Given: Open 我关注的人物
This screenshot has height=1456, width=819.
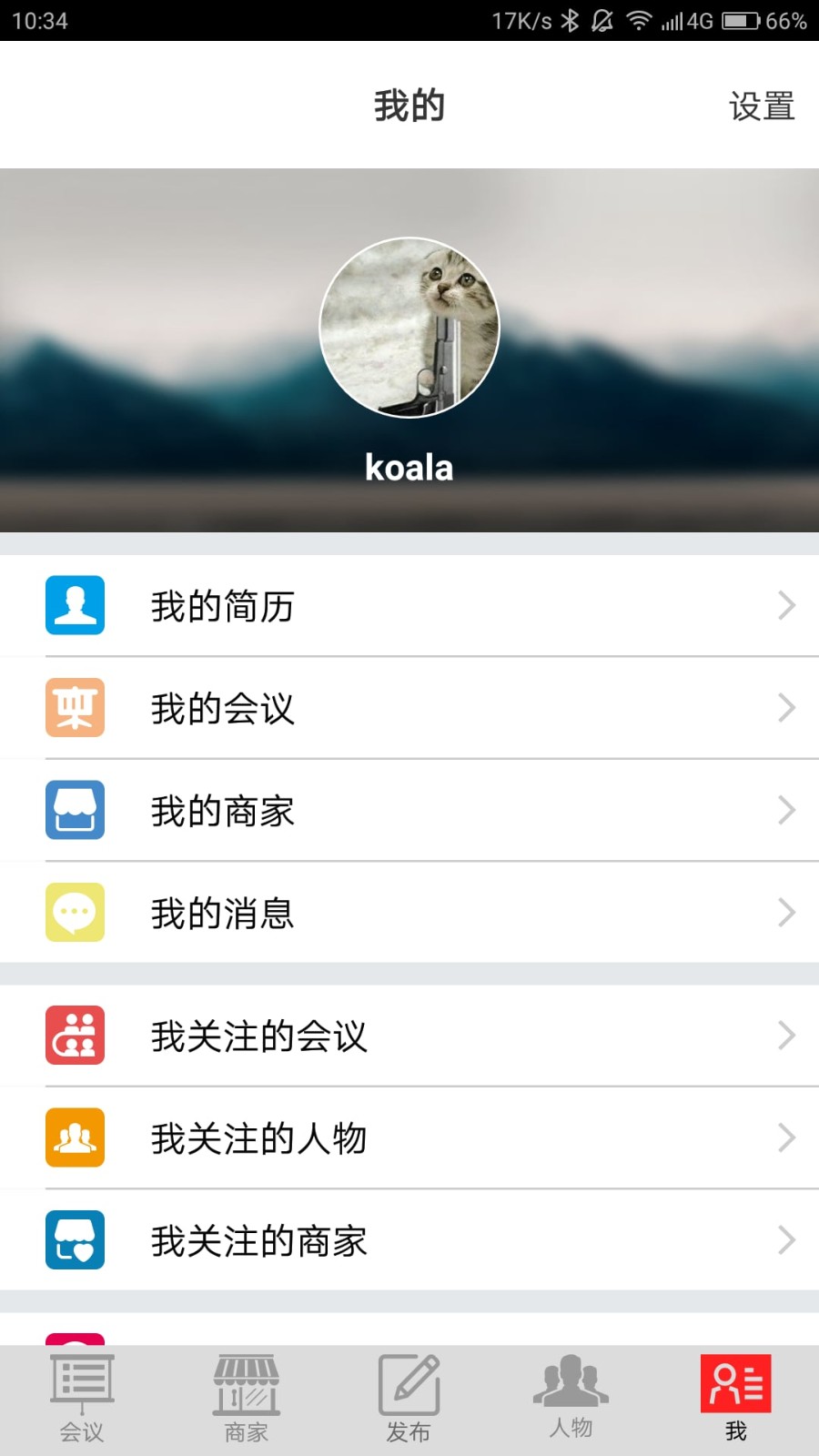Looking at the screenshot, I should point(409,1138).
